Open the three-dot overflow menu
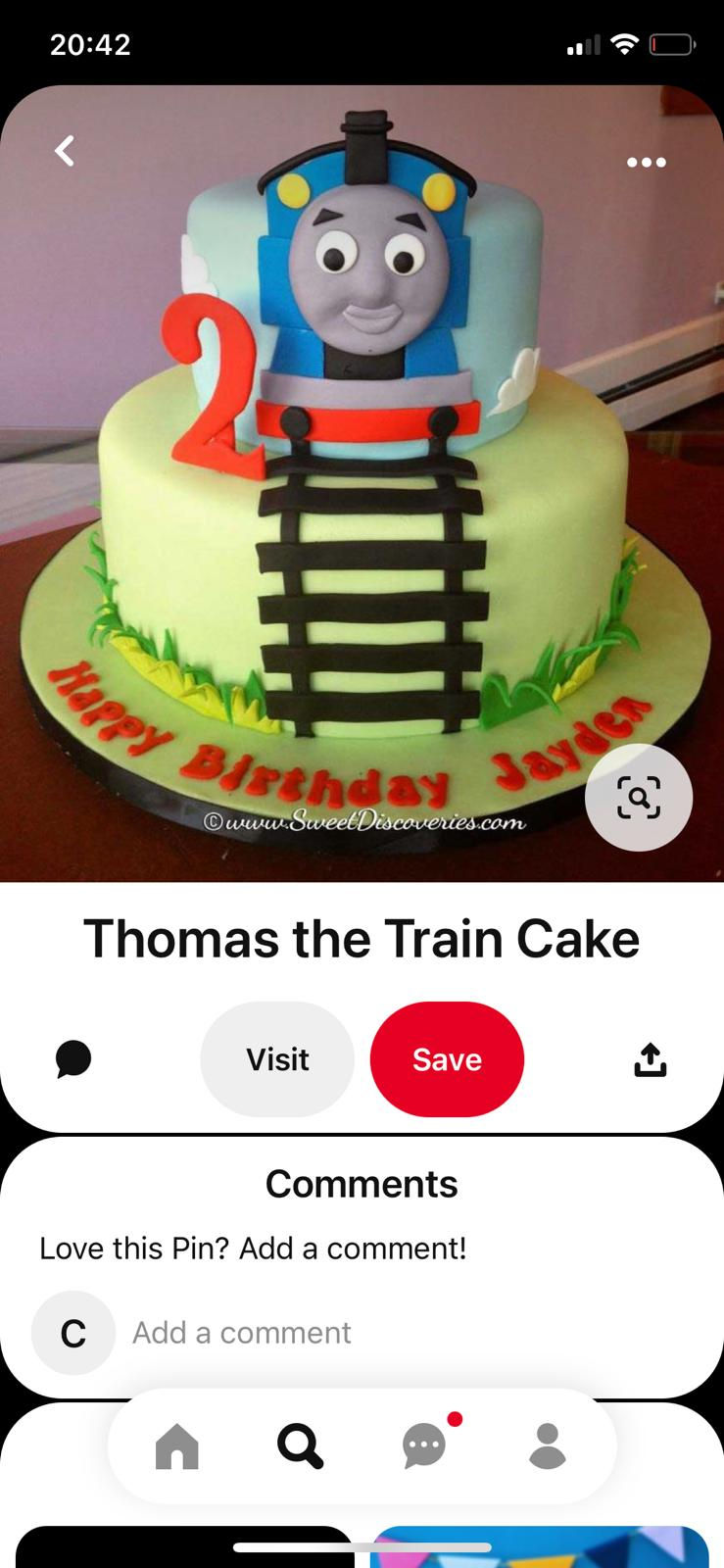Viewport: 724px width, 1568px height. coord(647,162)
